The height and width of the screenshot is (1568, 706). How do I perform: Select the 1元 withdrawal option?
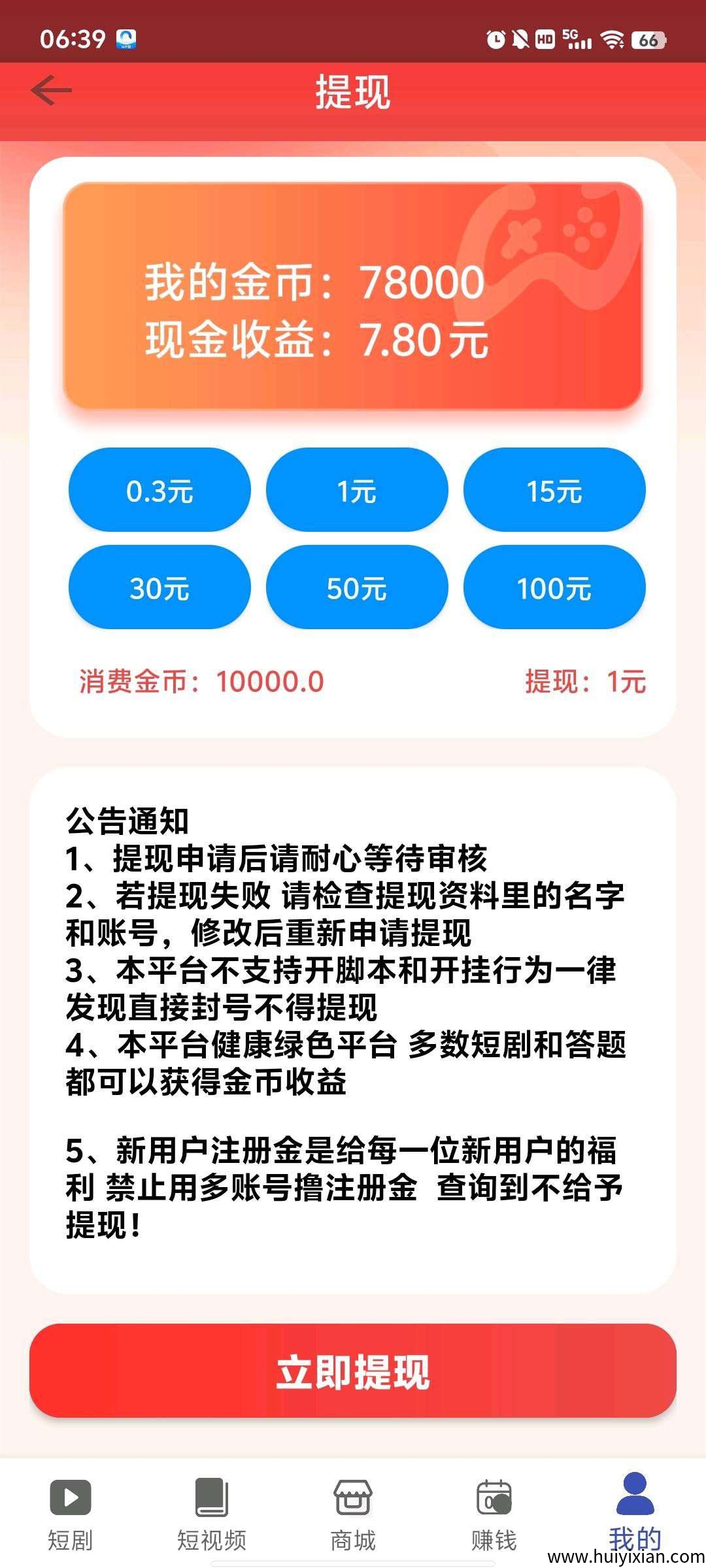point(358,490)
